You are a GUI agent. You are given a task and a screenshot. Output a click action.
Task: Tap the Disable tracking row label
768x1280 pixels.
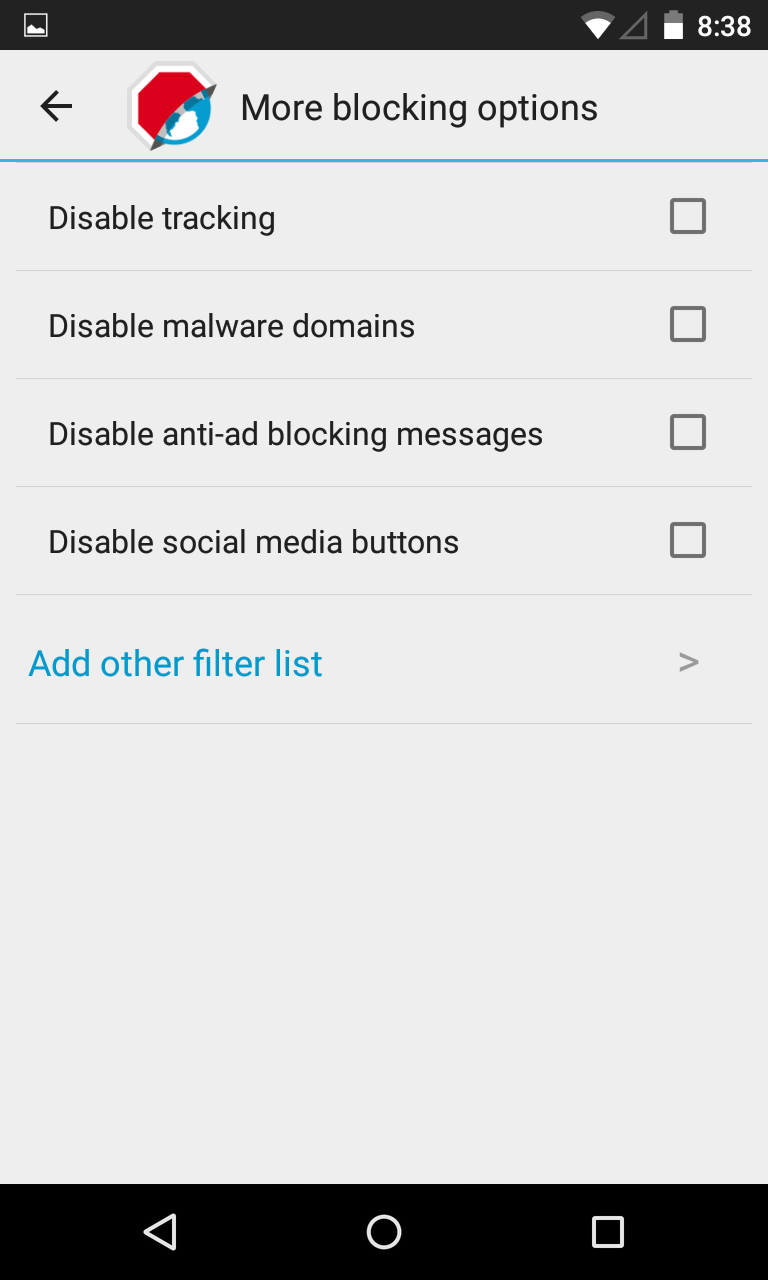162,217
